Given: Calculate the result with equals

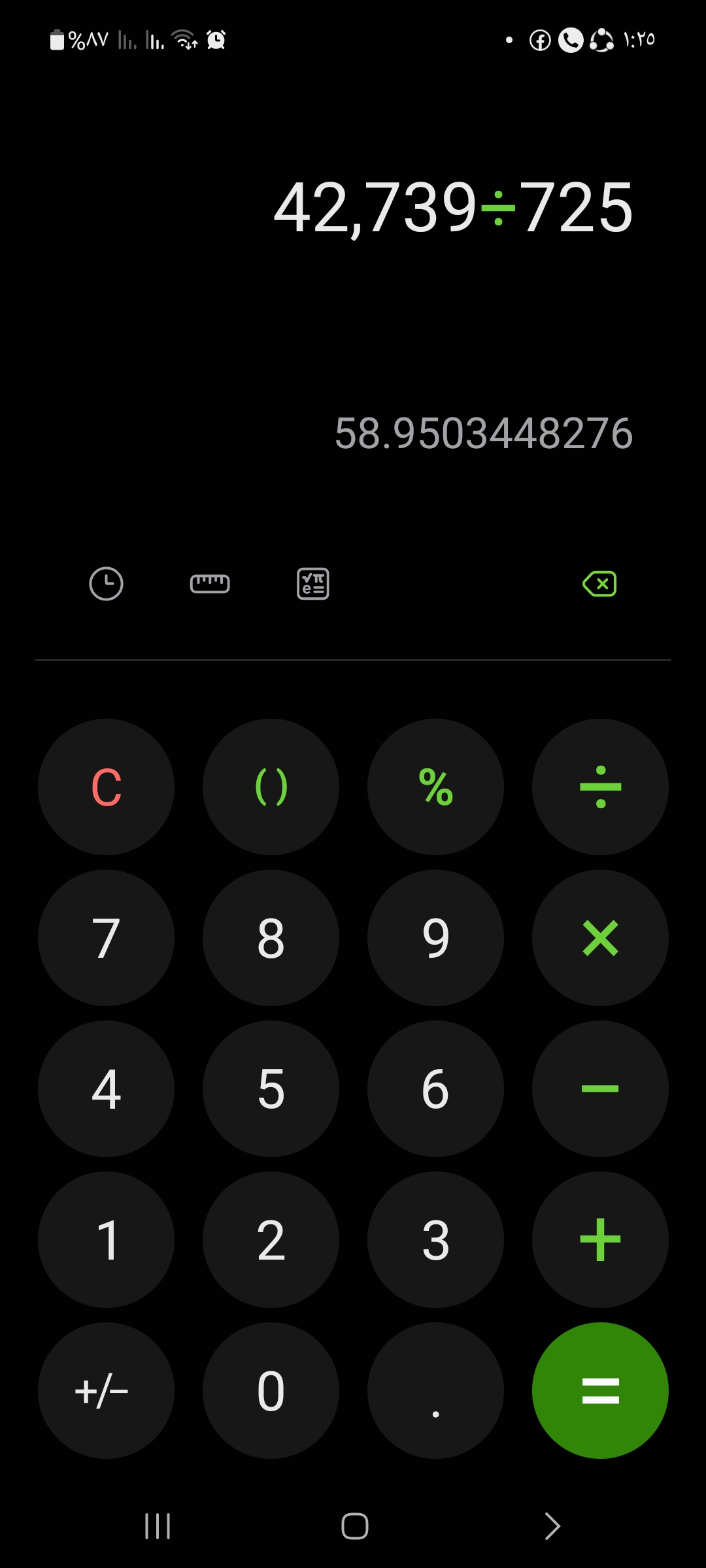Looking at the screenshot, I should [600, 1390].
